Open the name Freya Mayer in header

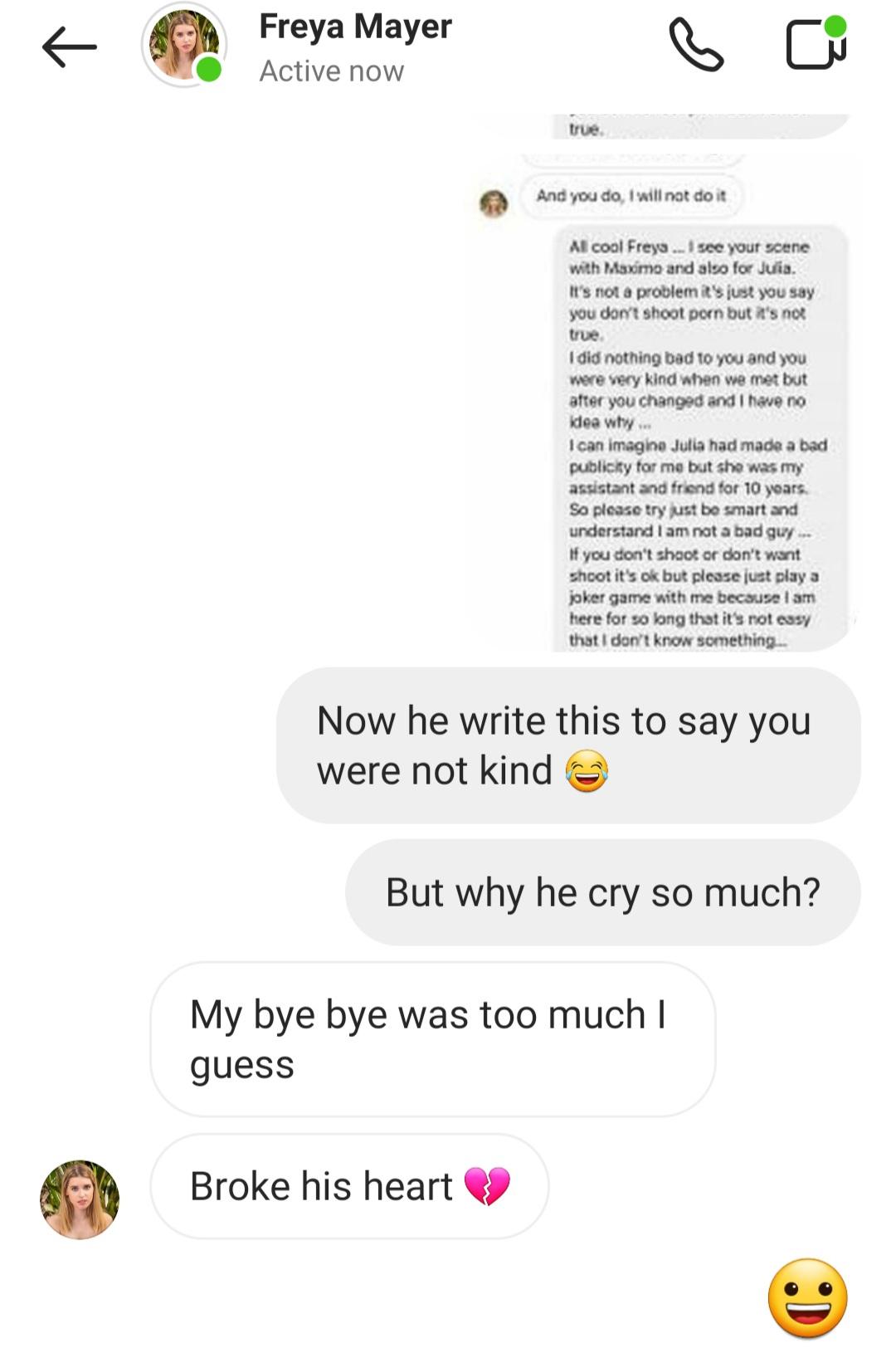point(355,27)
